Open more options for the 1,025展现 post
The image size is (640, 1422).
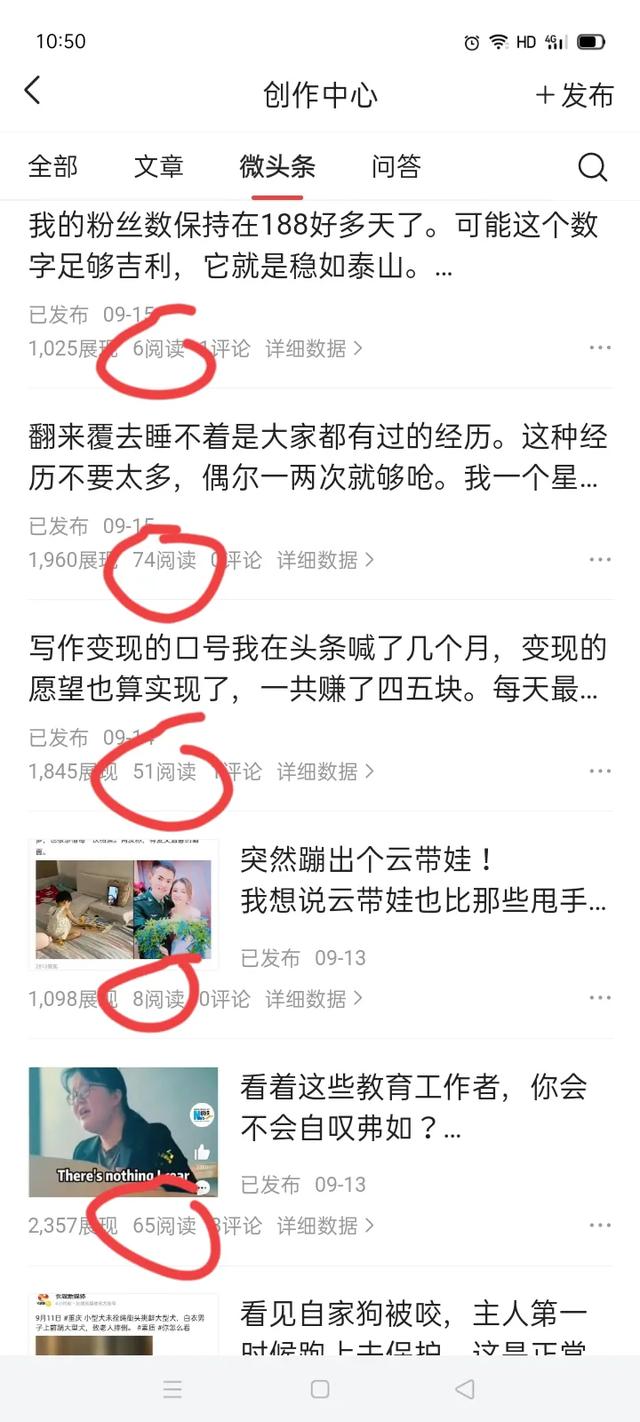coord(600,348)
